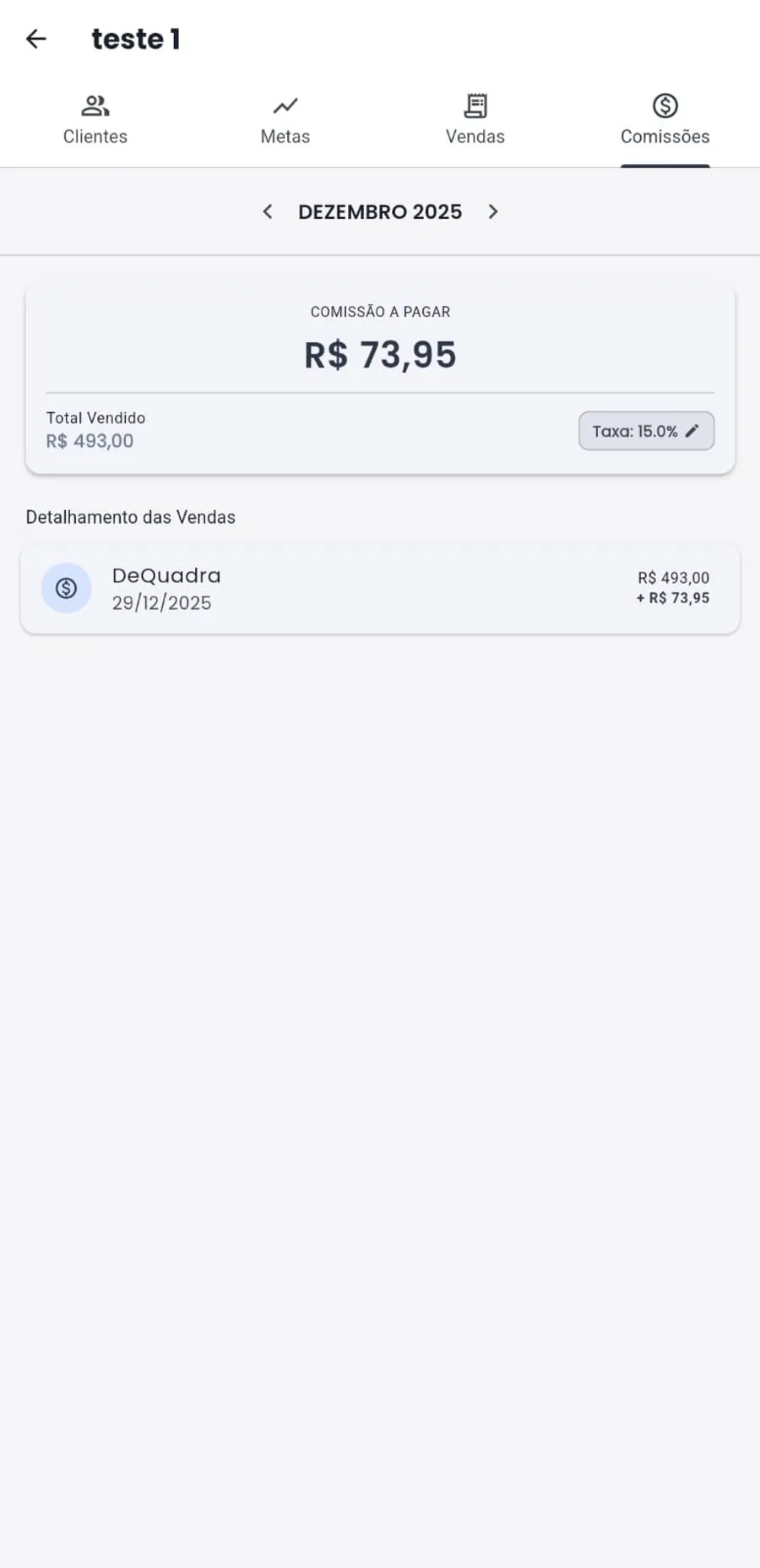Go to previous month before Dezembro 2025
The width and height of the screenshot is (760, 1568).
tap(268, 212)
